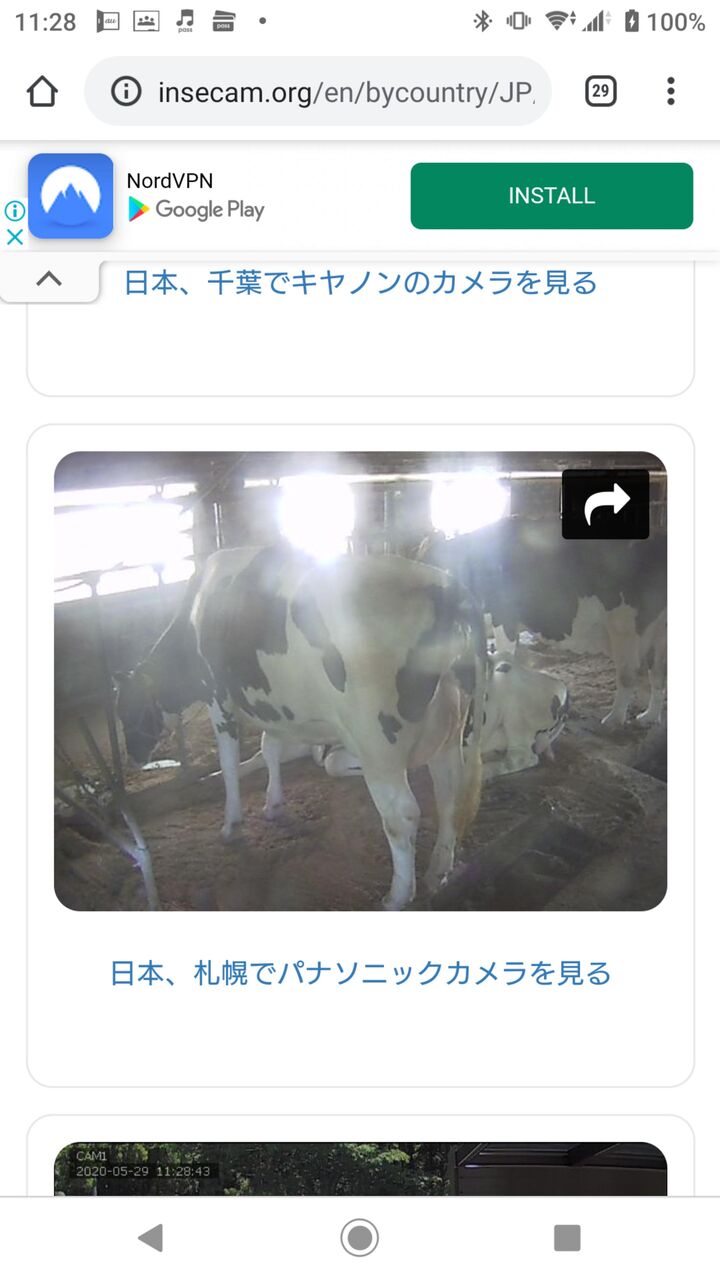Open the Sapporo Panasonic camera link
Image resolution: width=720 pixels, height=1280 pixels.
360,973
